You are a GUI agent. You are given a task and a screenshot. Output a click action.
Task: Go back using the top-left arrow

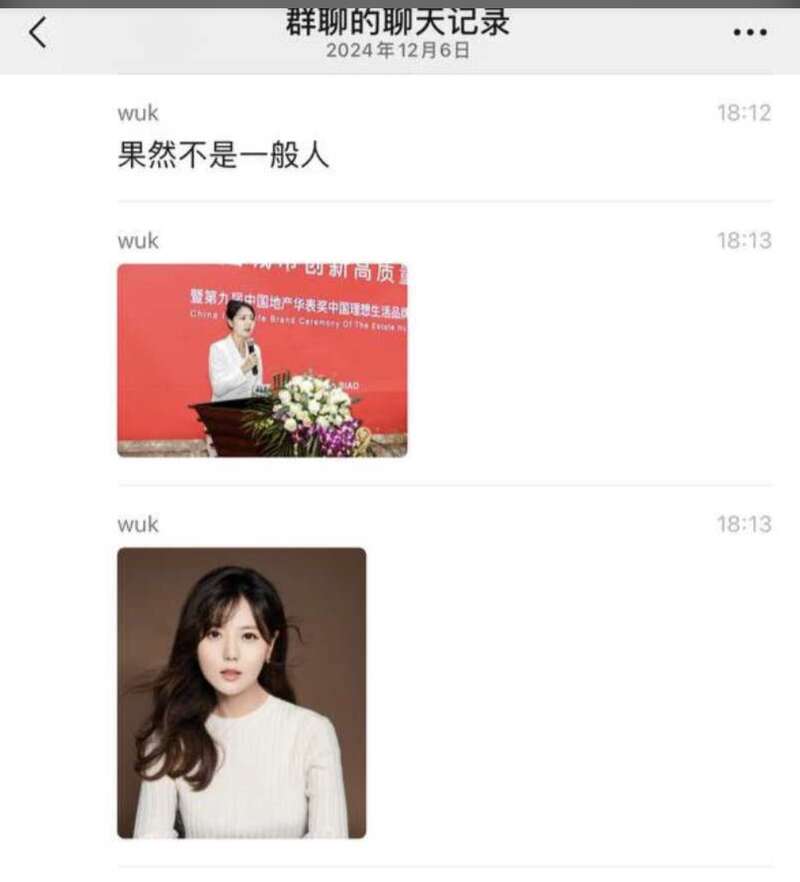pos(38,34)
